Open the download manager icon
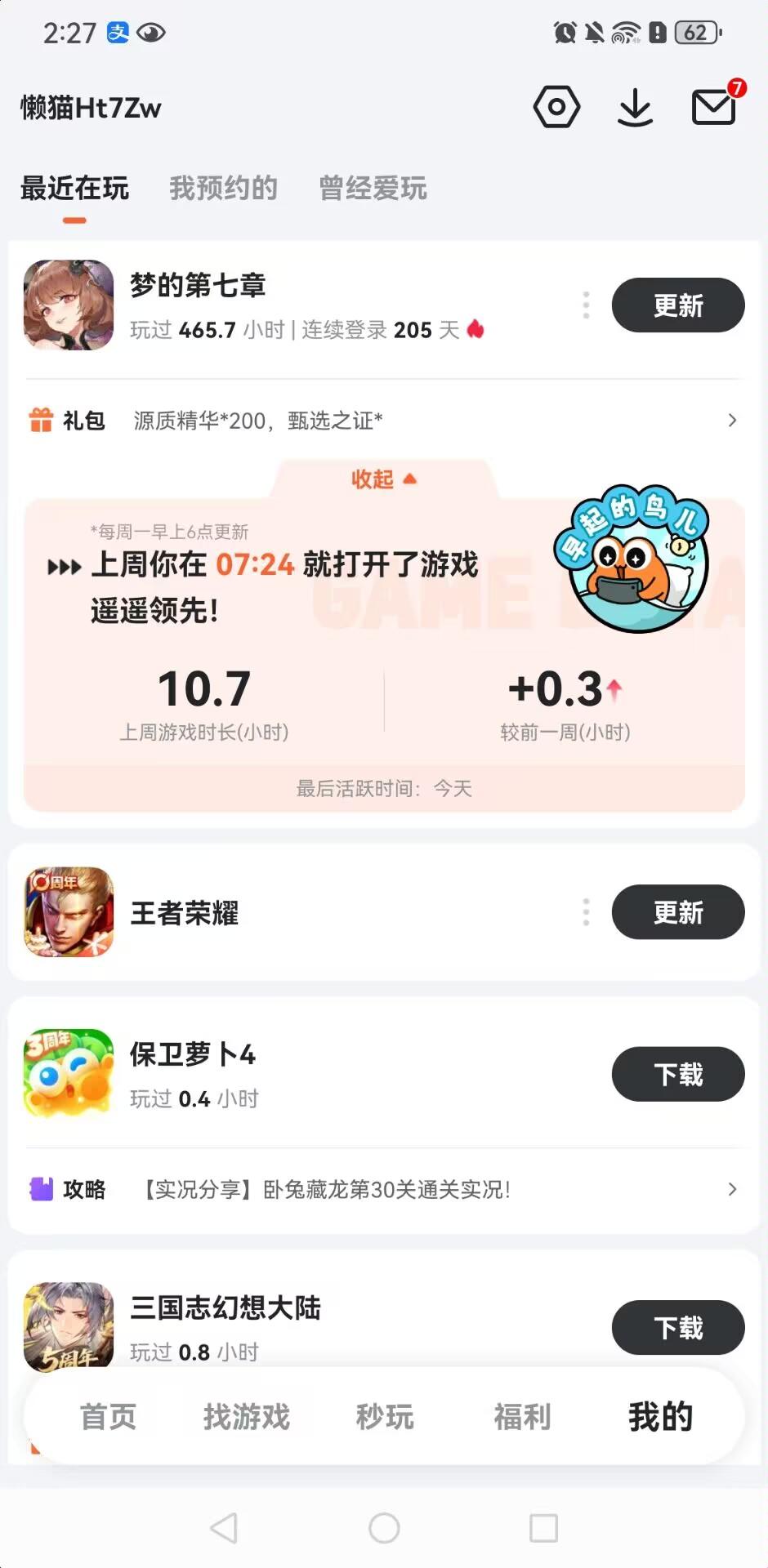Screen dimensions: 768x1568 coord(635,106)
